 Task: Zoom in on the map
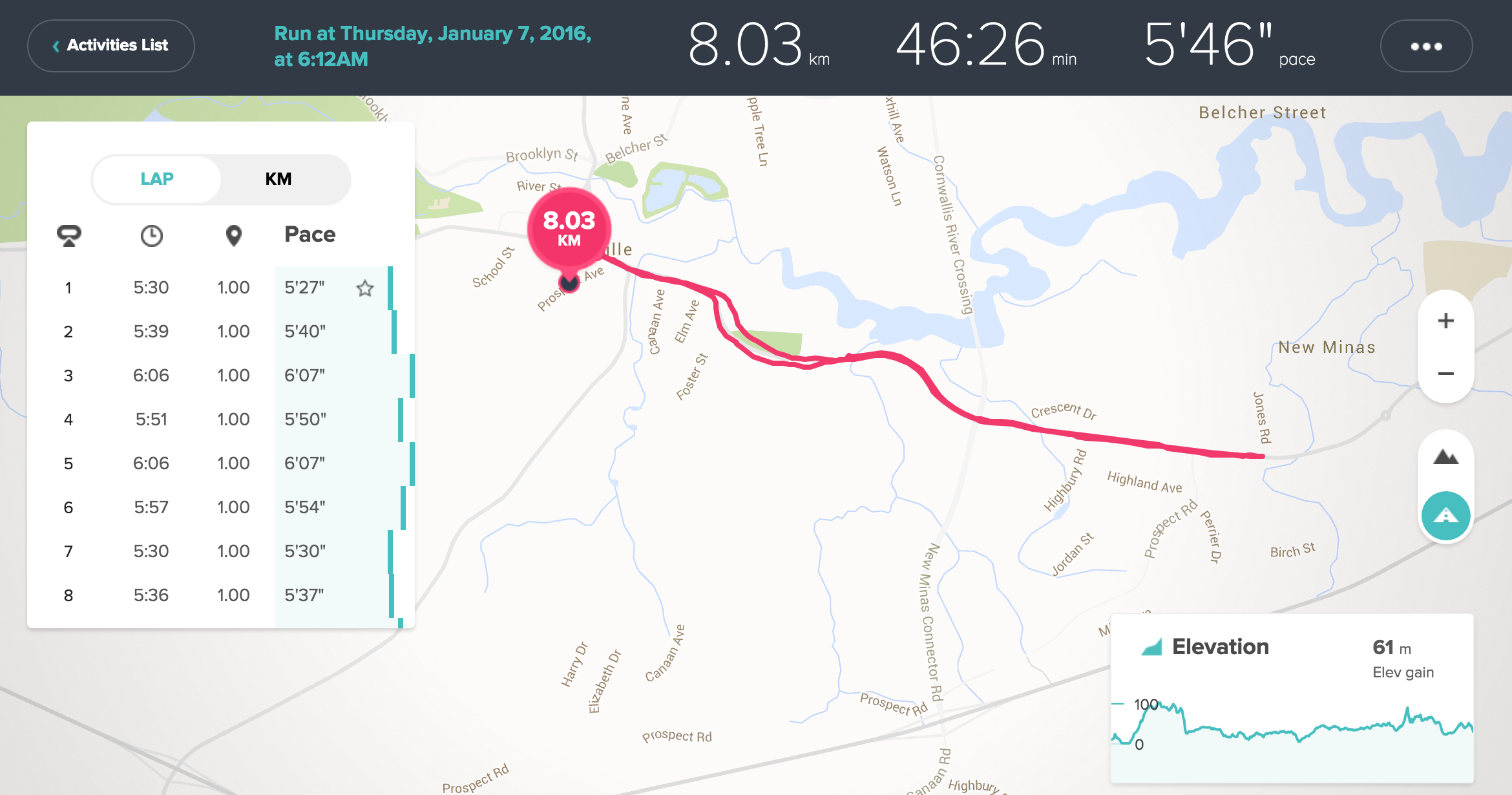coord(1445,321)
